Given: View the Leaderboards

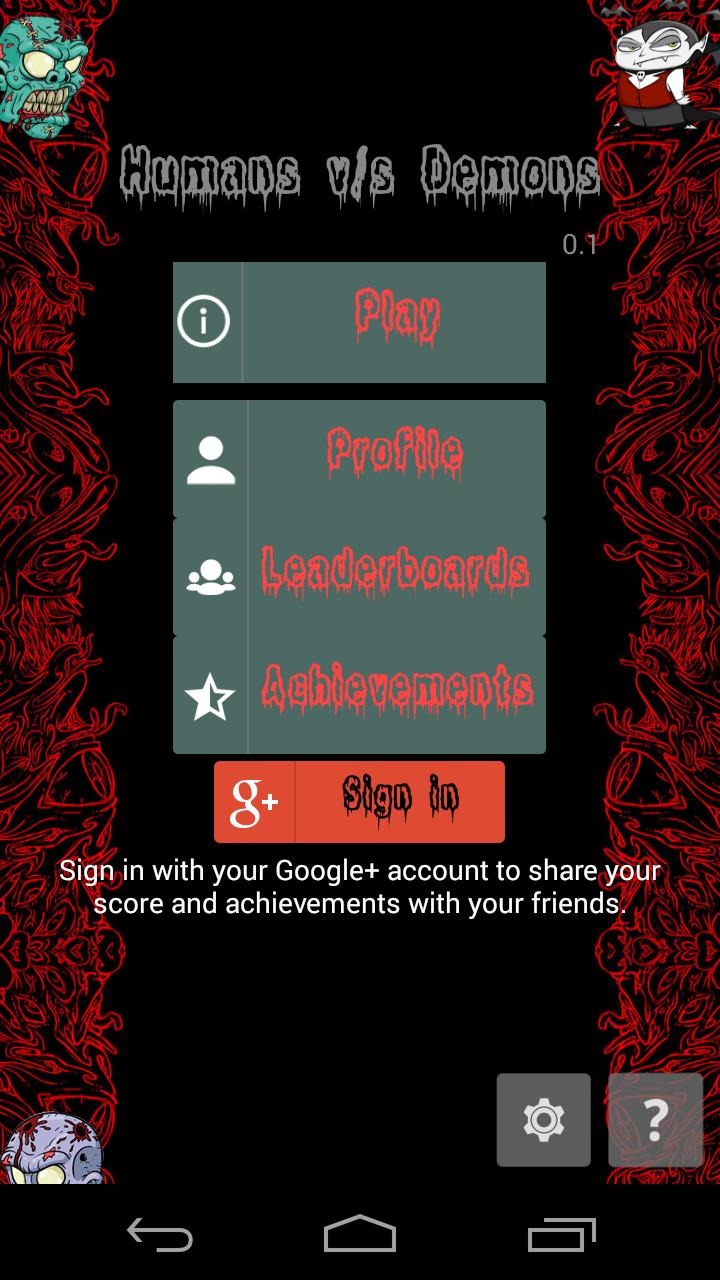Looking at the screenshot, I should coord(360,576).
